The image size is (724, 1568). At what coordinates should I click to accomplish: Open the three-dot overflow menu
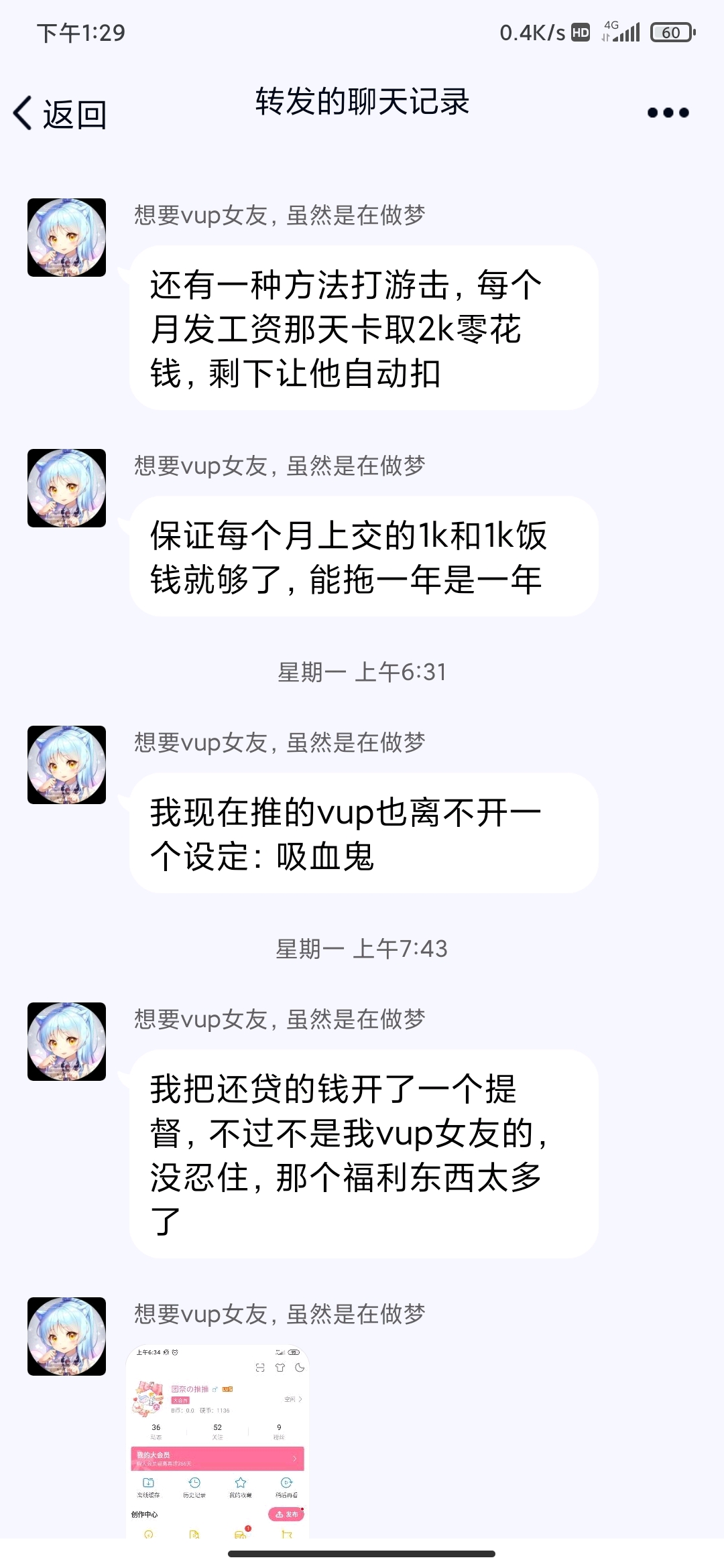click(668, 113)
